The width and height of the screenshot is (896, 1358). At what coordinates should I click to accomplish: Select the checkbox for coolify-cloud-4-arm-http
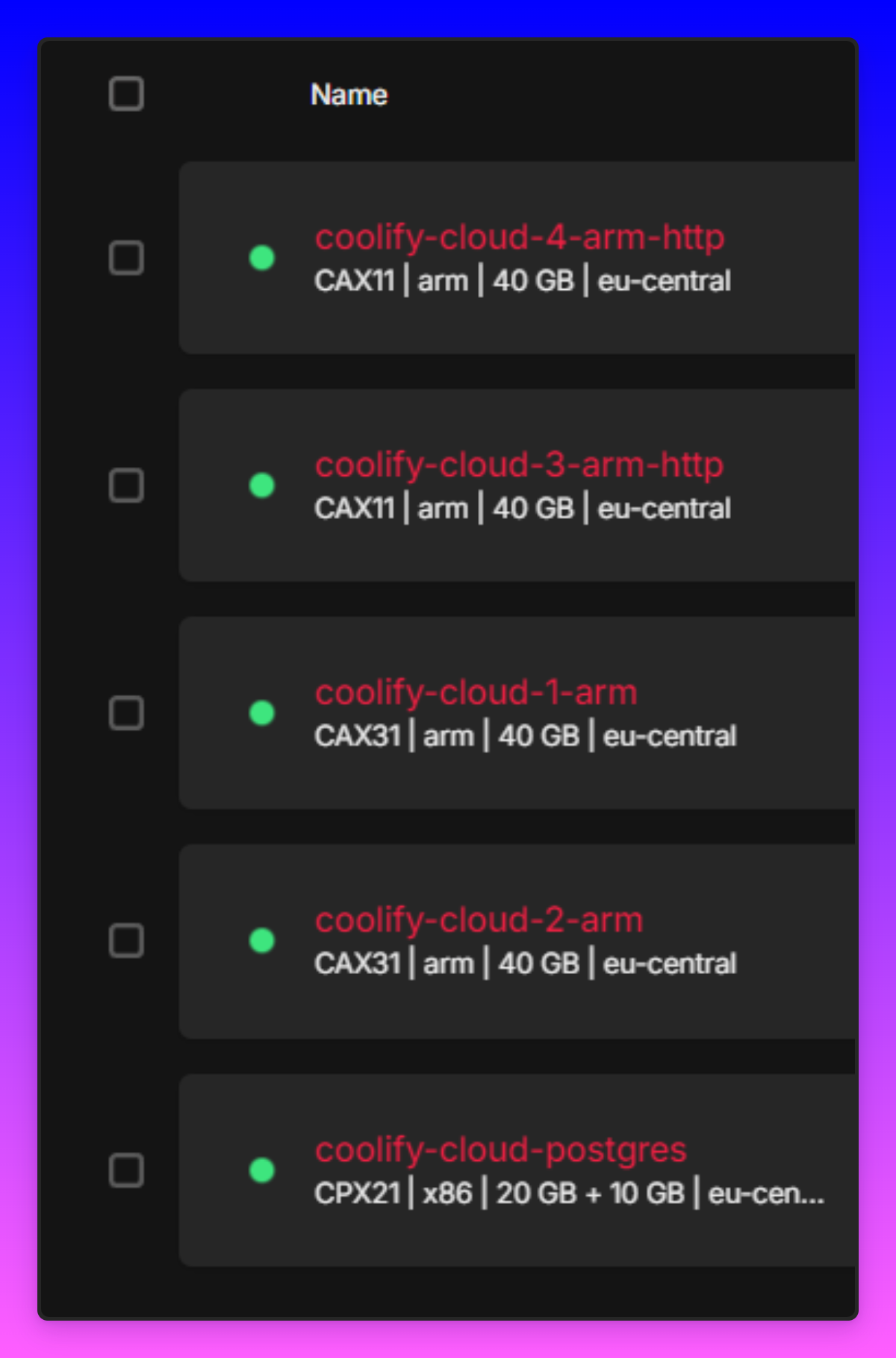coord(126,258)
